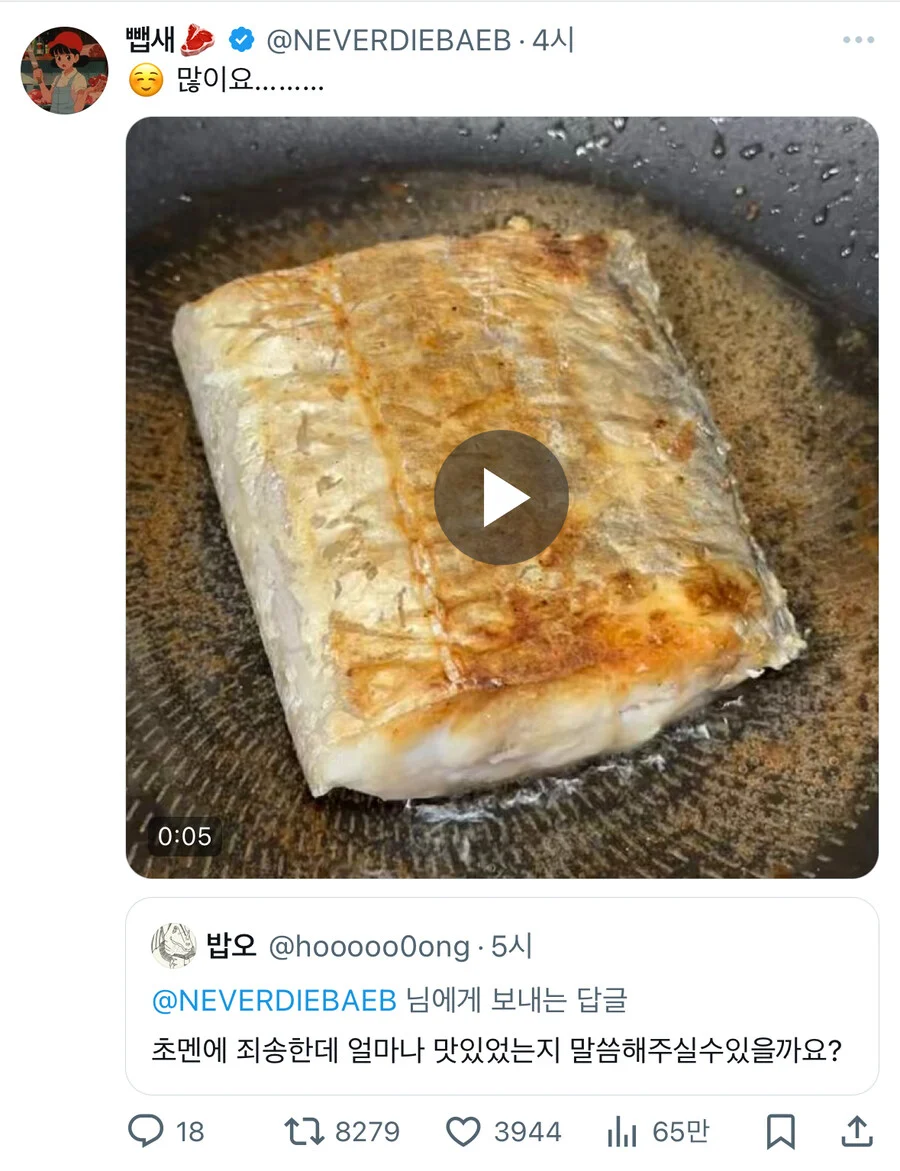Repost the tweet with 8279 reposts

pyautogui.click(x=304, y=1132)
